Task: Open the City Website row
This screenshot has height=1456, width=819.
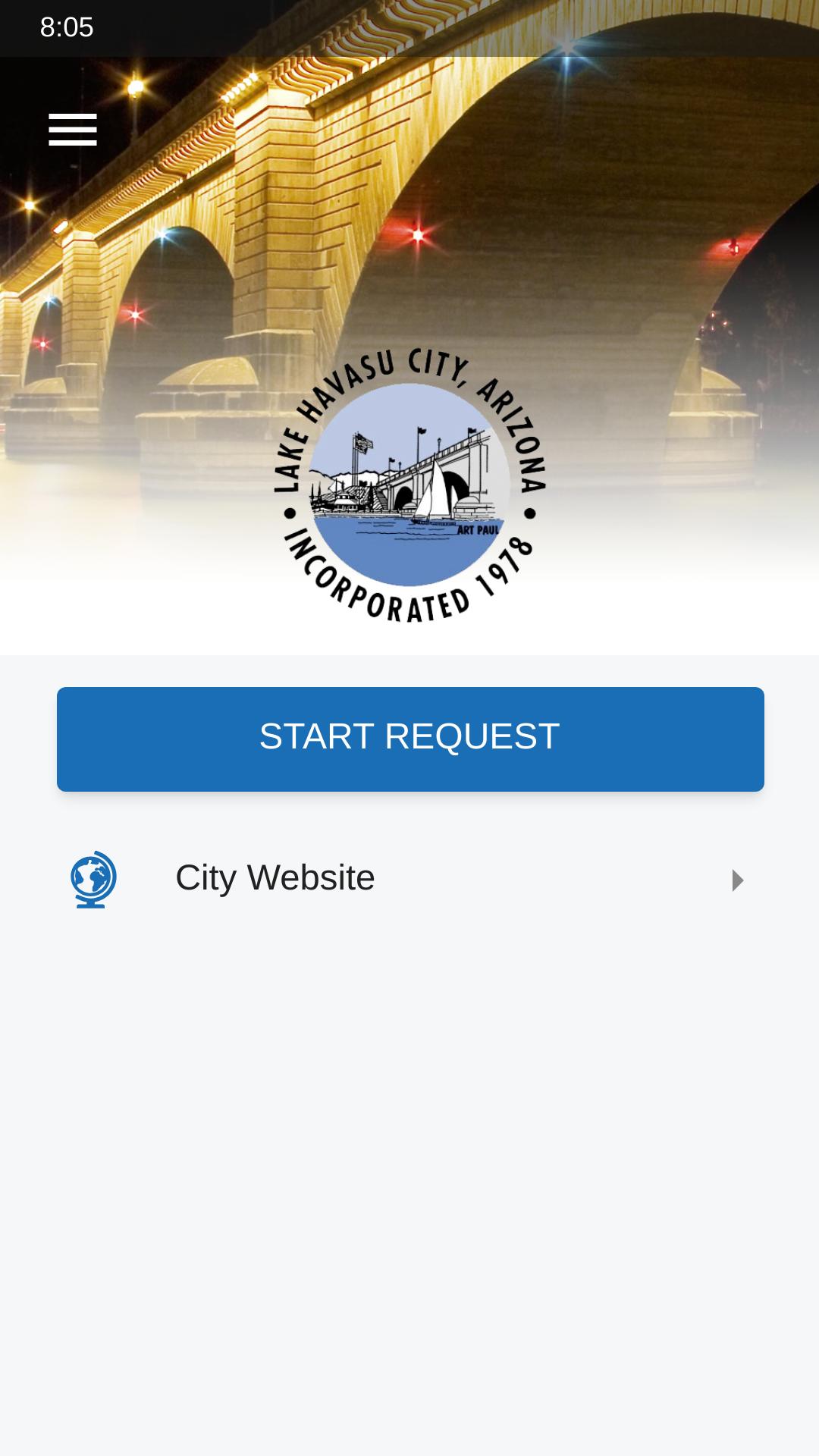Action: point(409,879)
